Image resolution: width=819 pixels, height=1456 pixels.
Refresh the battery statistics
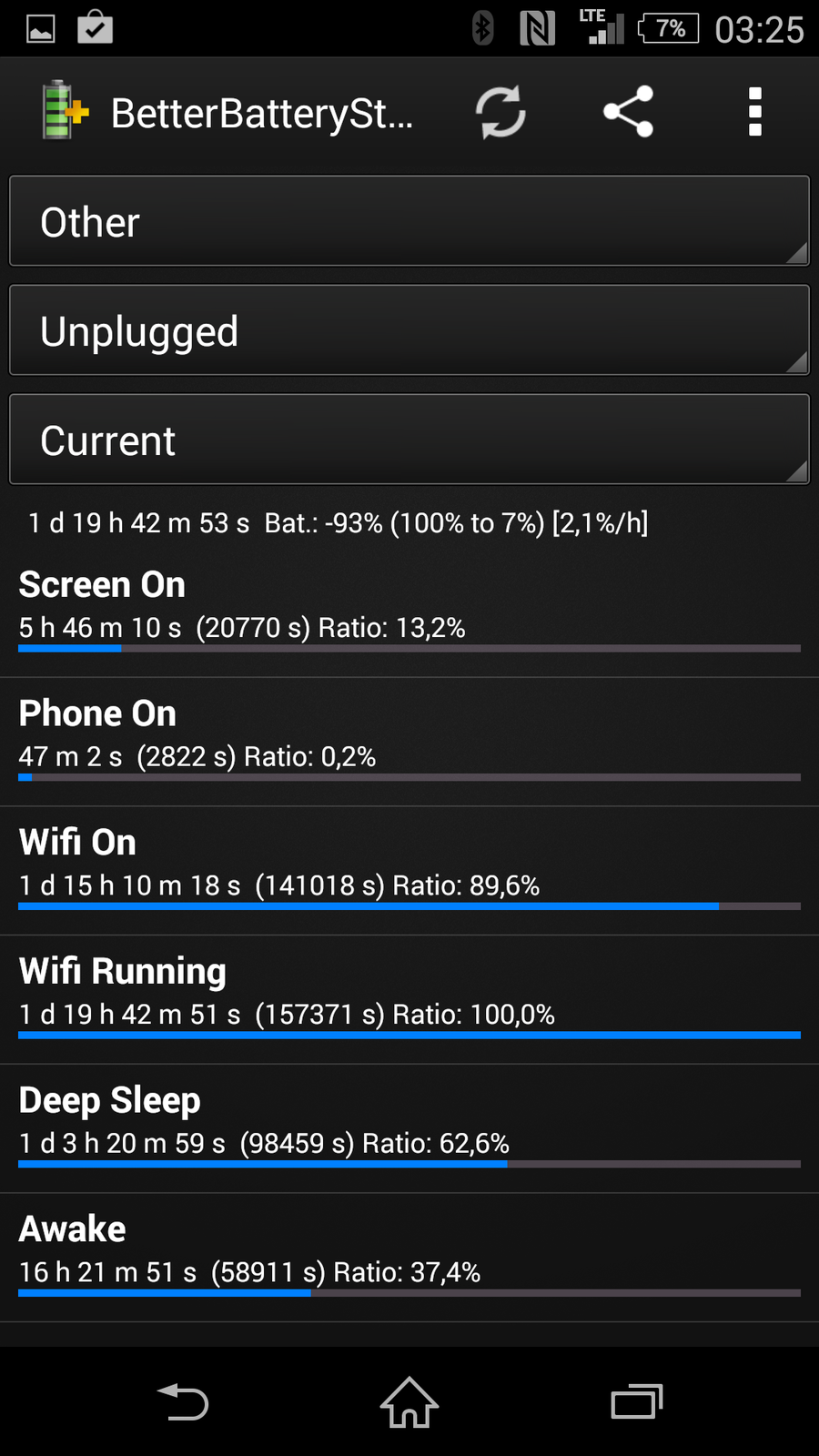tap(500, 113)
